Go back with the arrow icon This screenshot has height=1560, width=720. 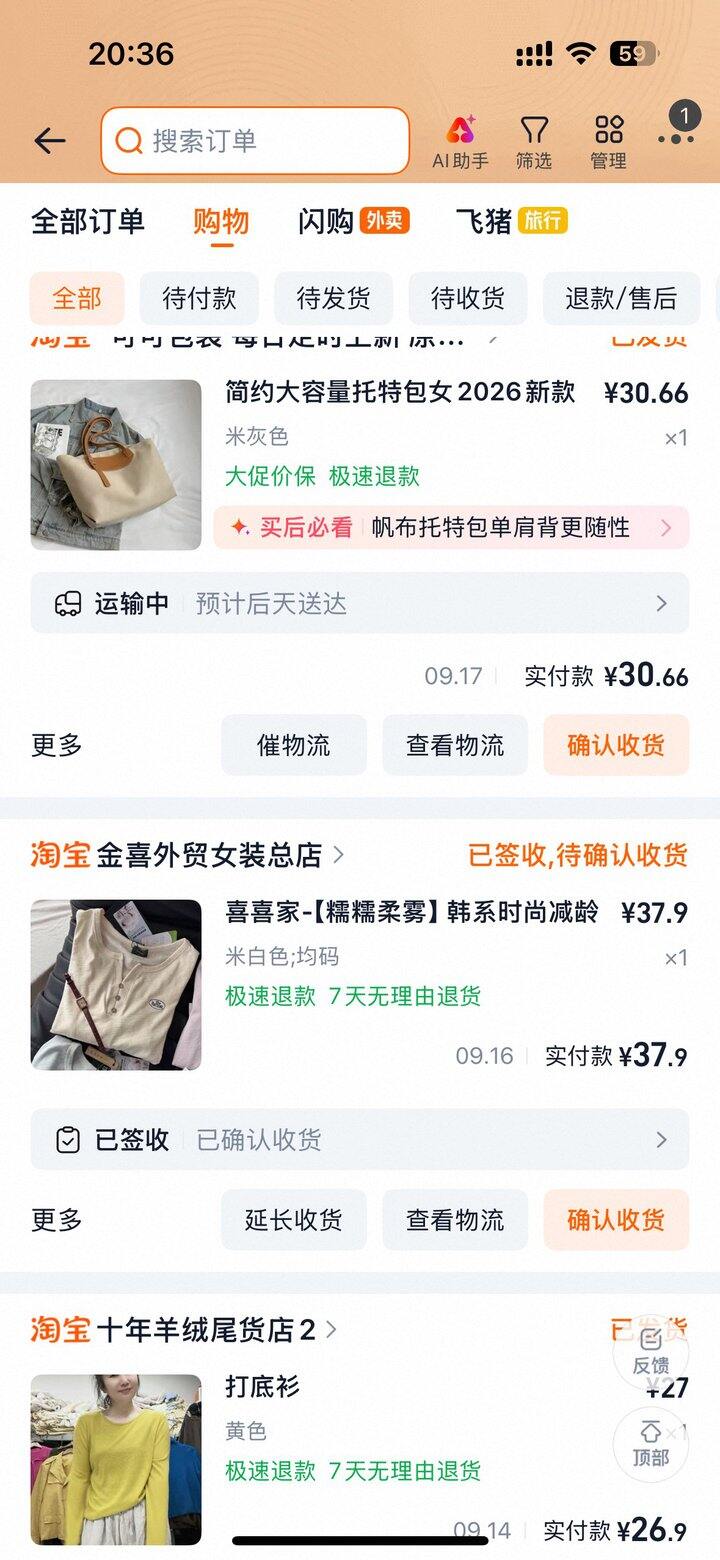click(x=49, y=141)
